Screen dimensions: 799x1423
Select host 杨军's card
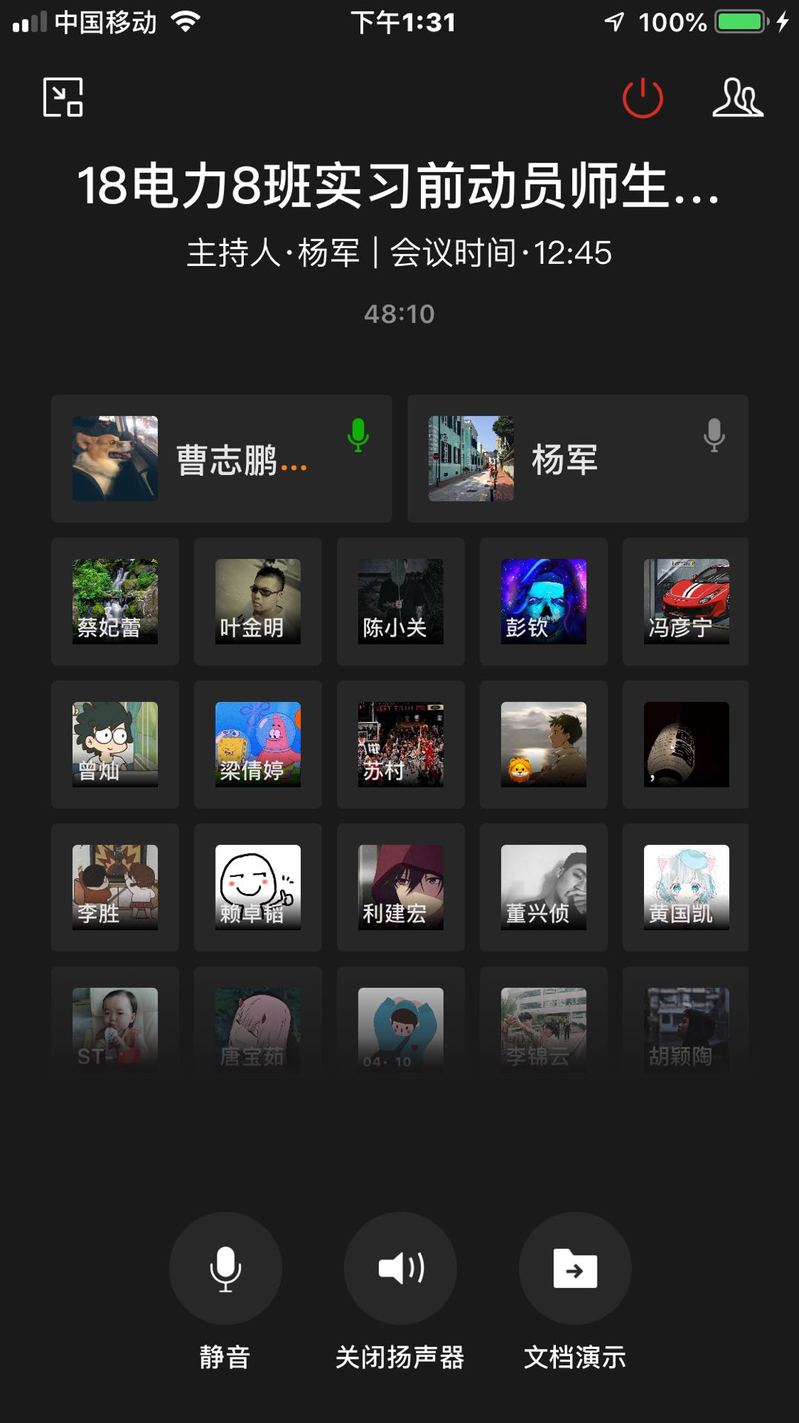tap(577, 459)
